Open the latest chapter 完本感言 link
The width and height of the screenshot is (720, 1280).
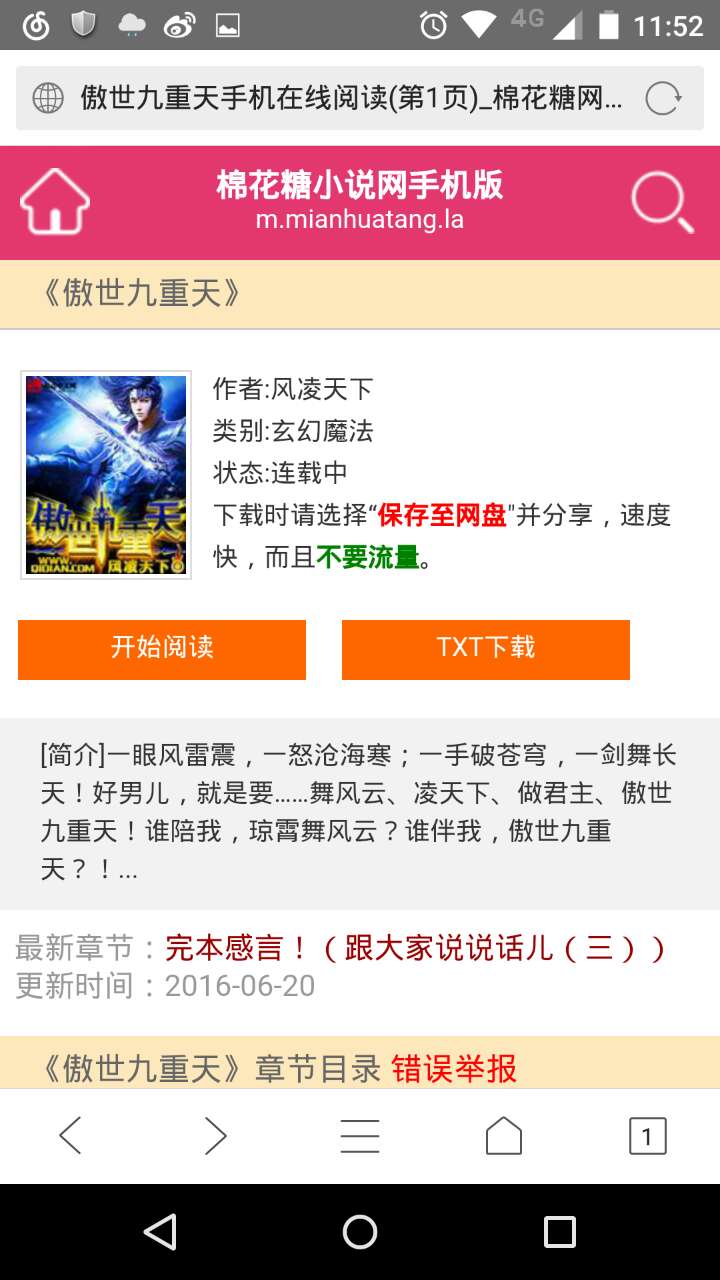[415, 947]
